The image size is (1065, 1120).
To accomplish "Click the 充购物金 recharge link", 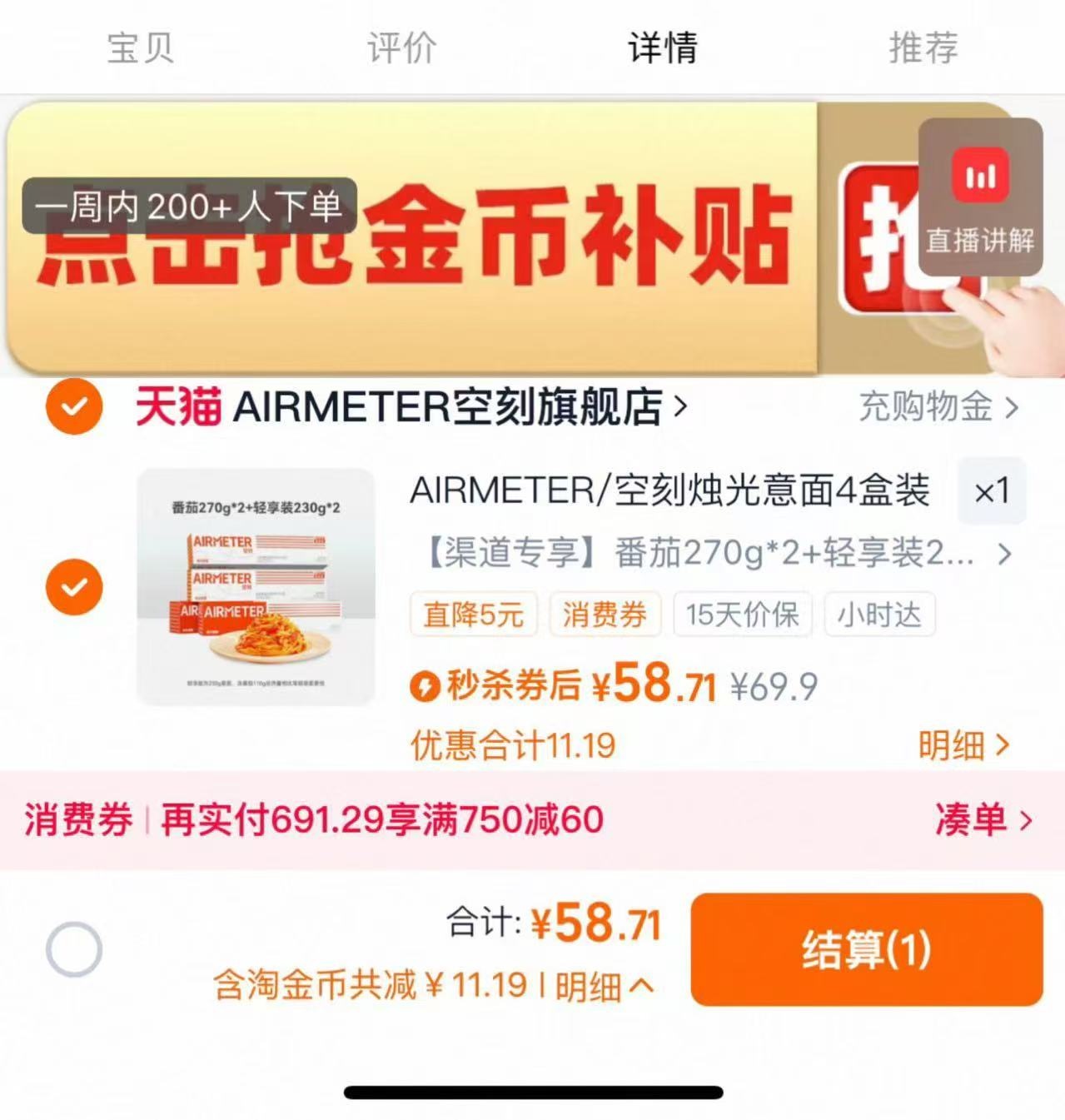I will pyautogui.click(x=925, y=407).
